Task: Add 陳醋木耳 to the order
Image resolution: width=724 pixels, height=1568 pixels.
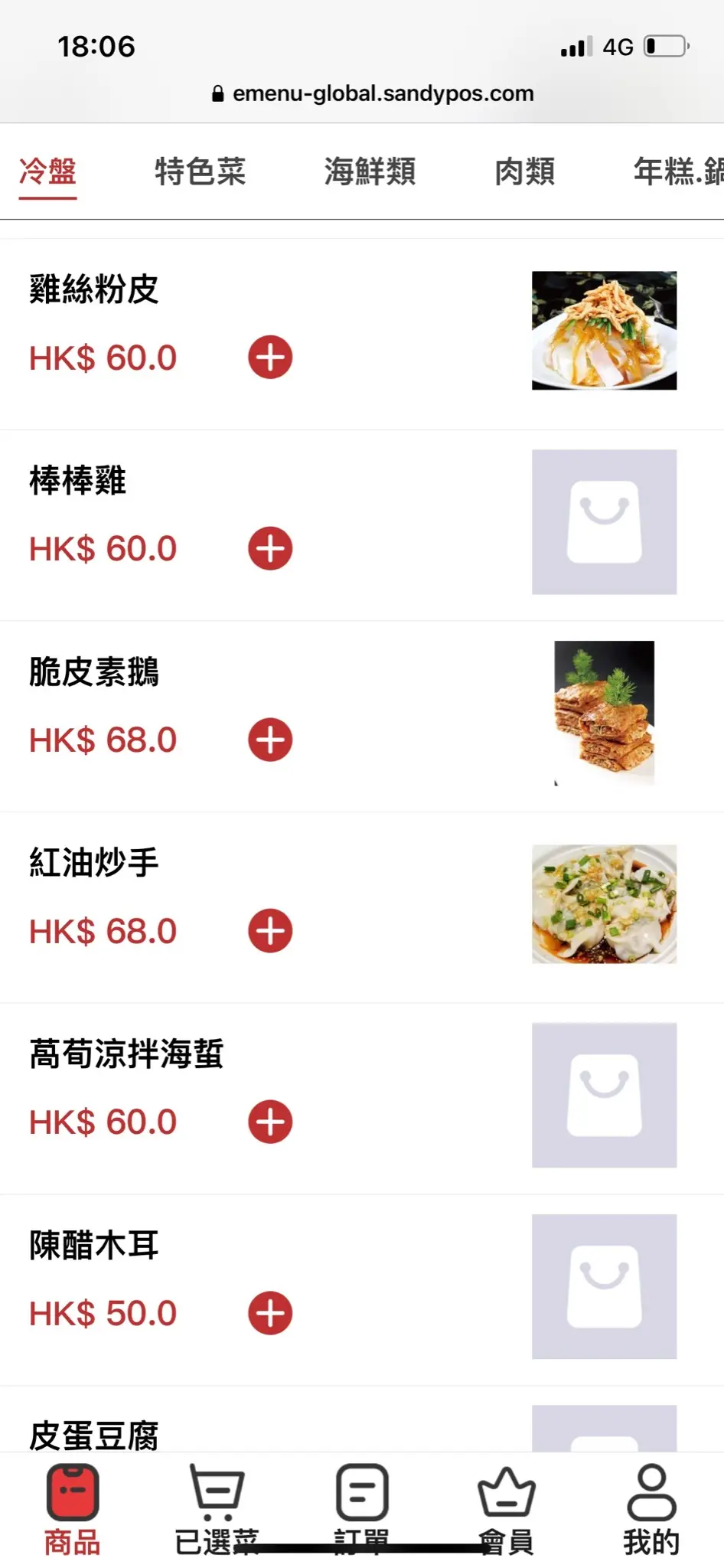Action: [x=270, y=1313]
